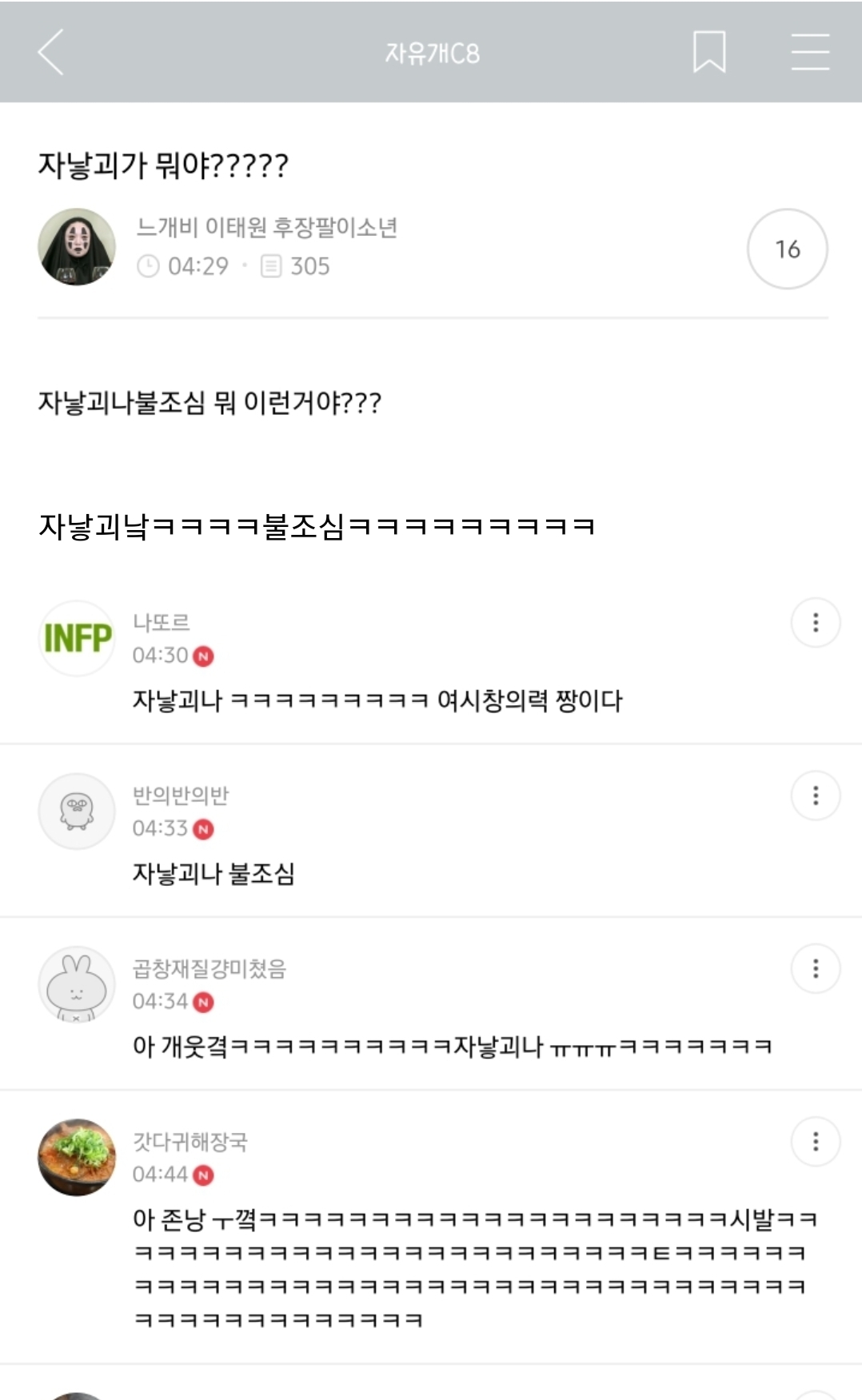View 갓다귀해장국's profile avatar
The image size is (862, 1400).
tap(77, 1157)
